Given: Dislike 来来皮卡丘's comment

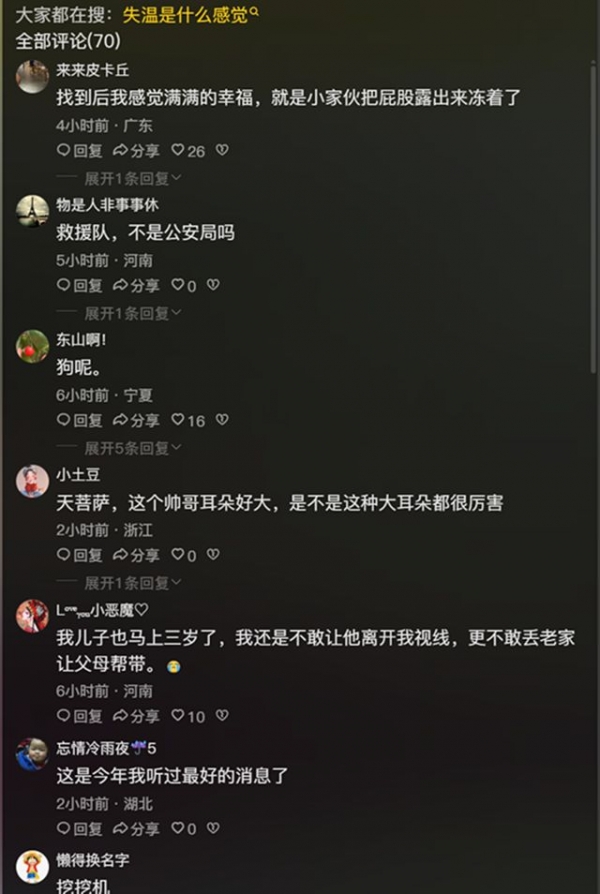Looking at the screenshot, I should click(222, 150).
